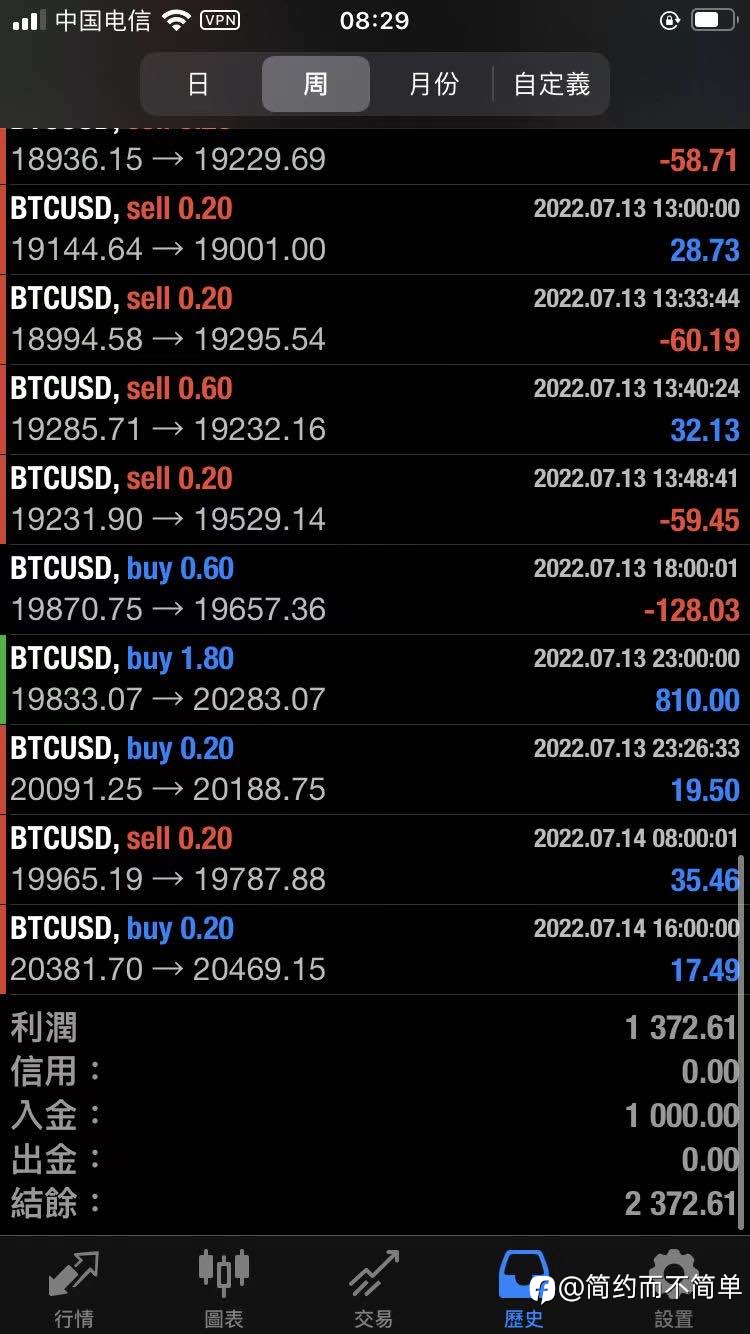Open the buy 0.60 trade with -128.03 loss
The image size is (750, 1334).
375,590
